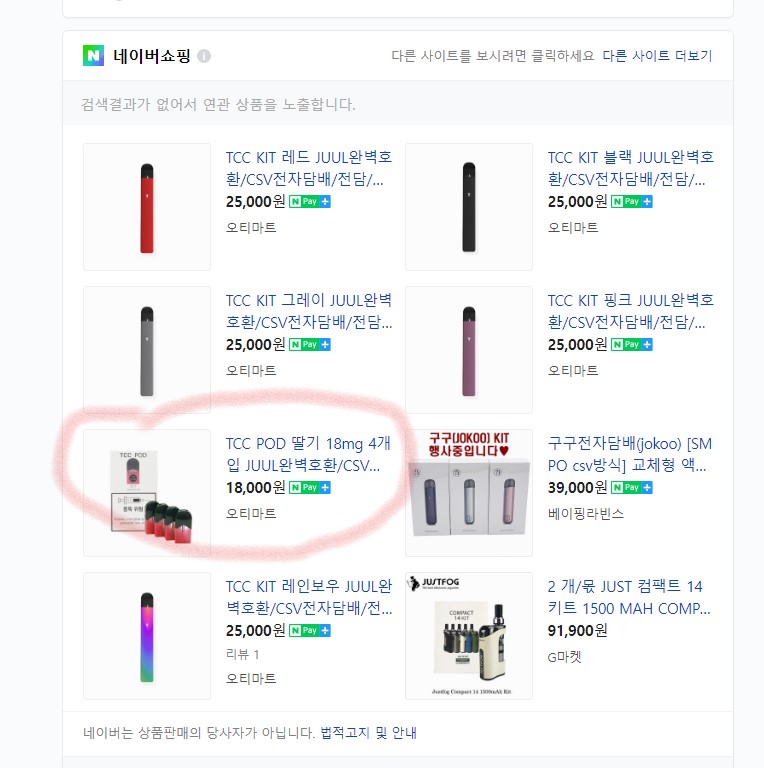Open 구구전자담배(jokoo) product title

tap(630, 454)
